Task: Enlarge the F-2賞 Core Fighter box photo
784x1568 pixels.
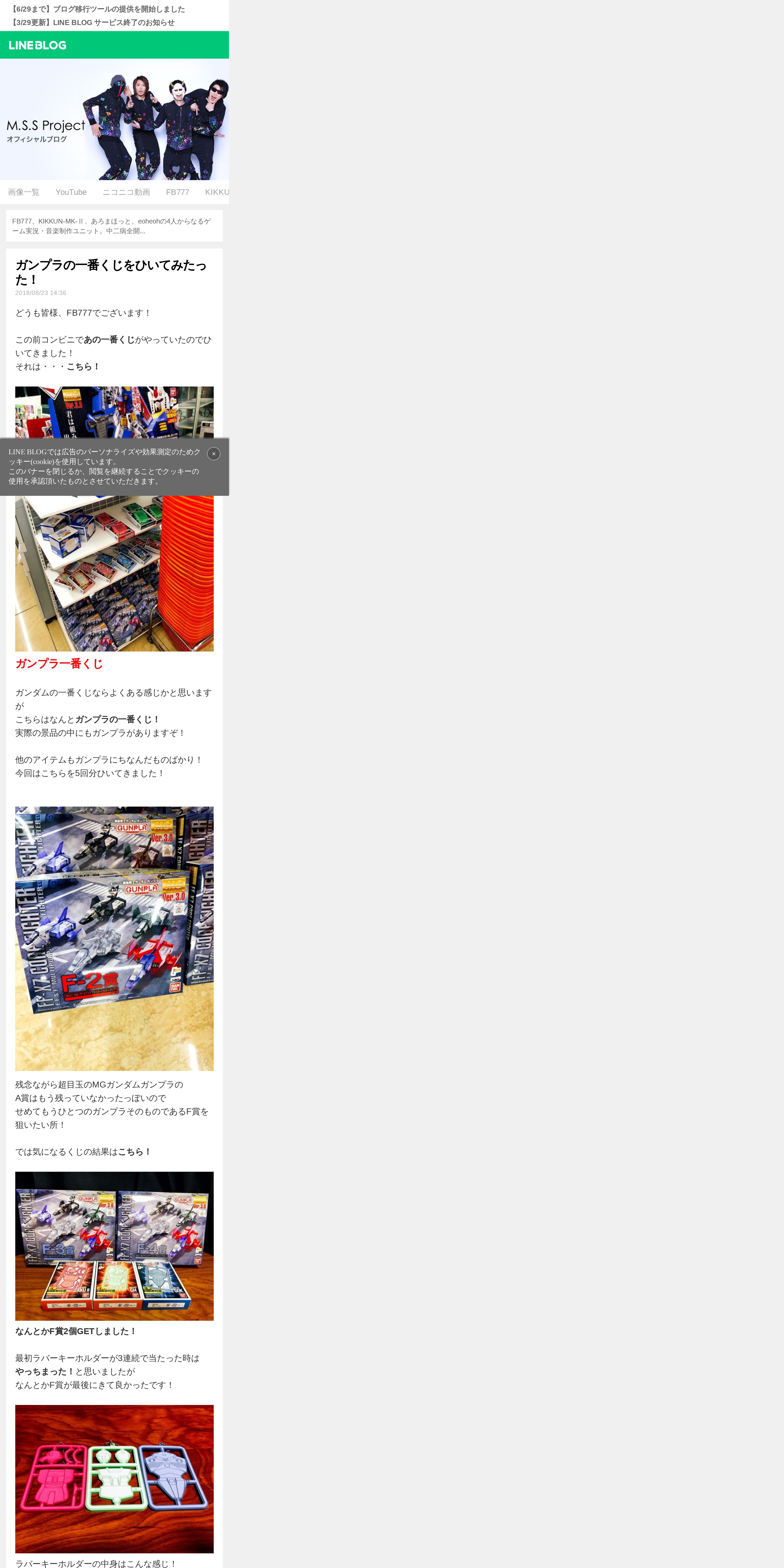Action: click(114, 939)
